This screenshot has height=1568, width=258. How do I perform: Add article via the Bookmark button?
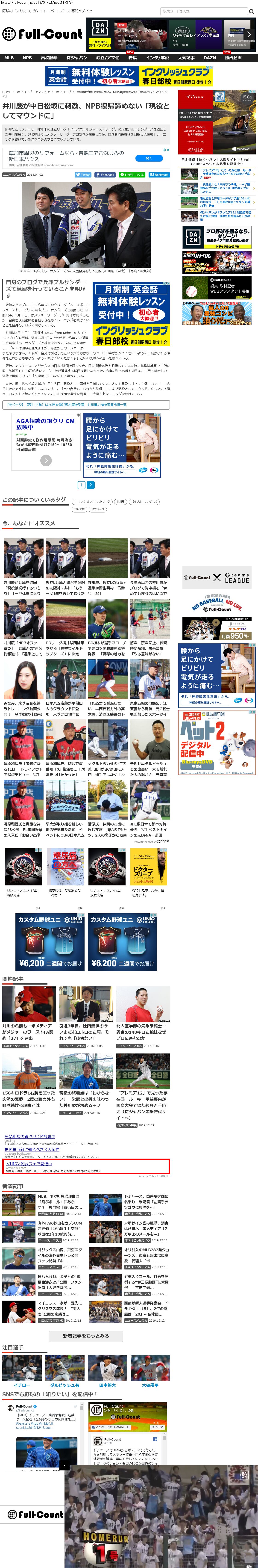click(160, 175)
